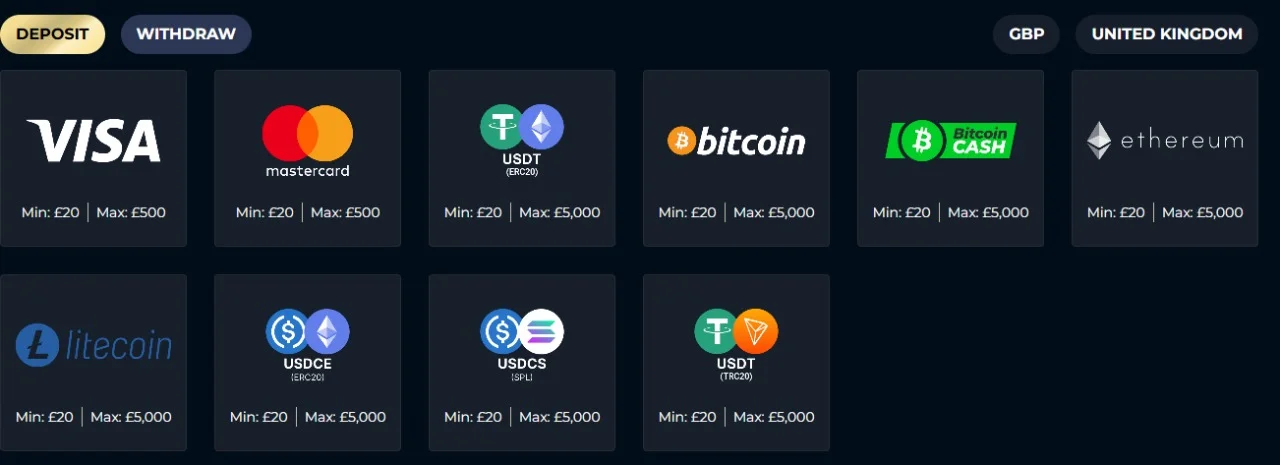
Task: Pick the USDT TRC20 deposit method
Action: (x=736, y=362)
